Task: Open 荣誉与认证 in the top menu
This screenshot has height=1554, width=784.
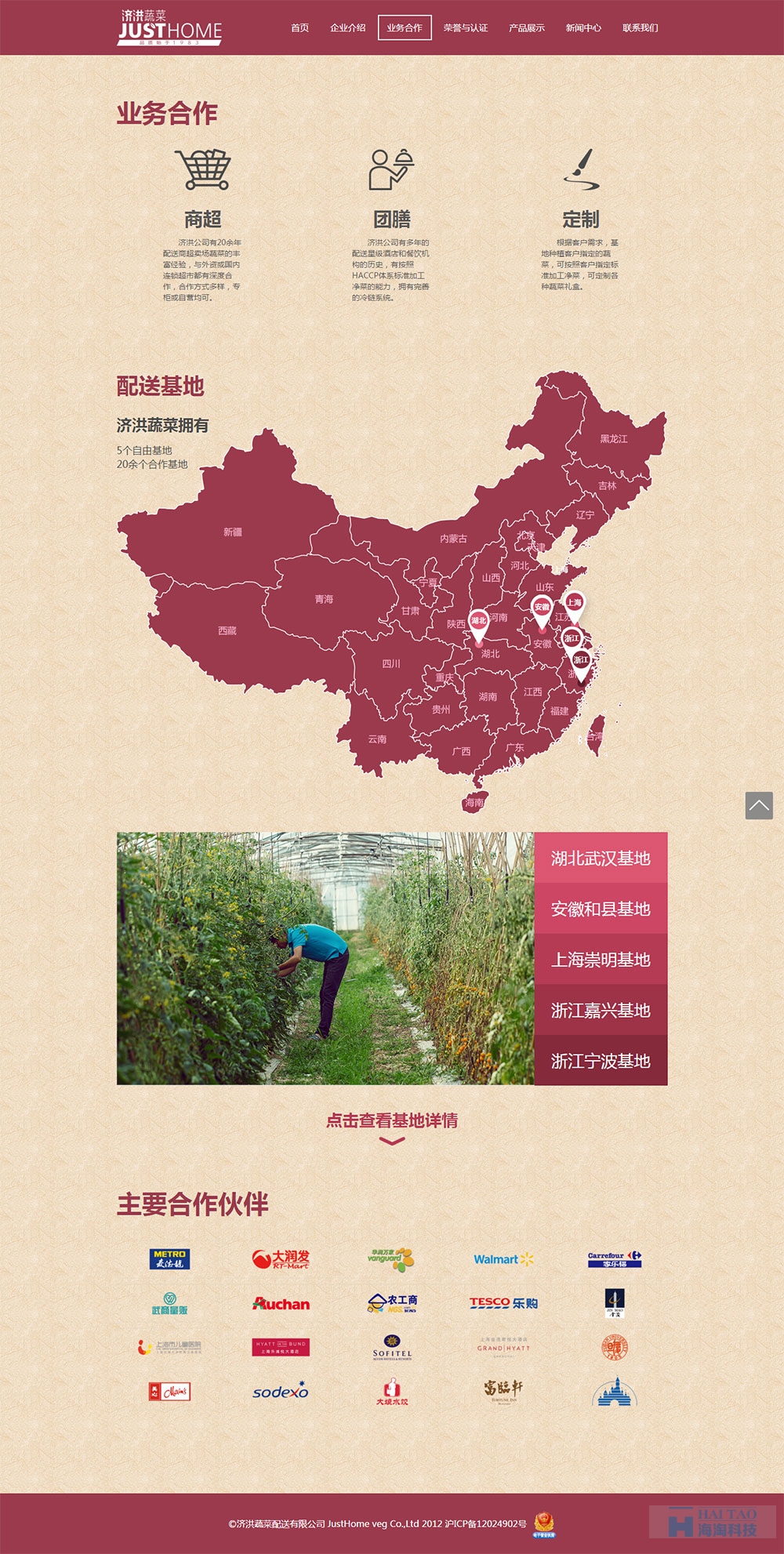Action: tap(466, 27)
